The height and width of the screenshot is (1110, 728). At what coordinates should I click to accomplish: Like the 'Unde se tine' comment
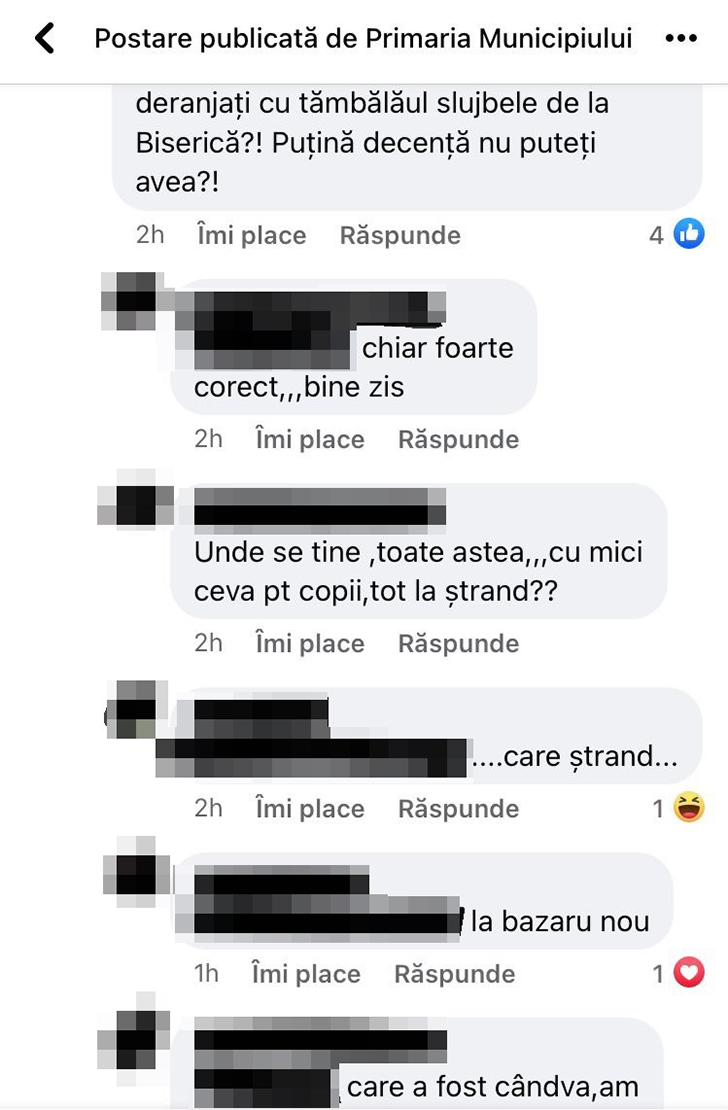[309, 644]
